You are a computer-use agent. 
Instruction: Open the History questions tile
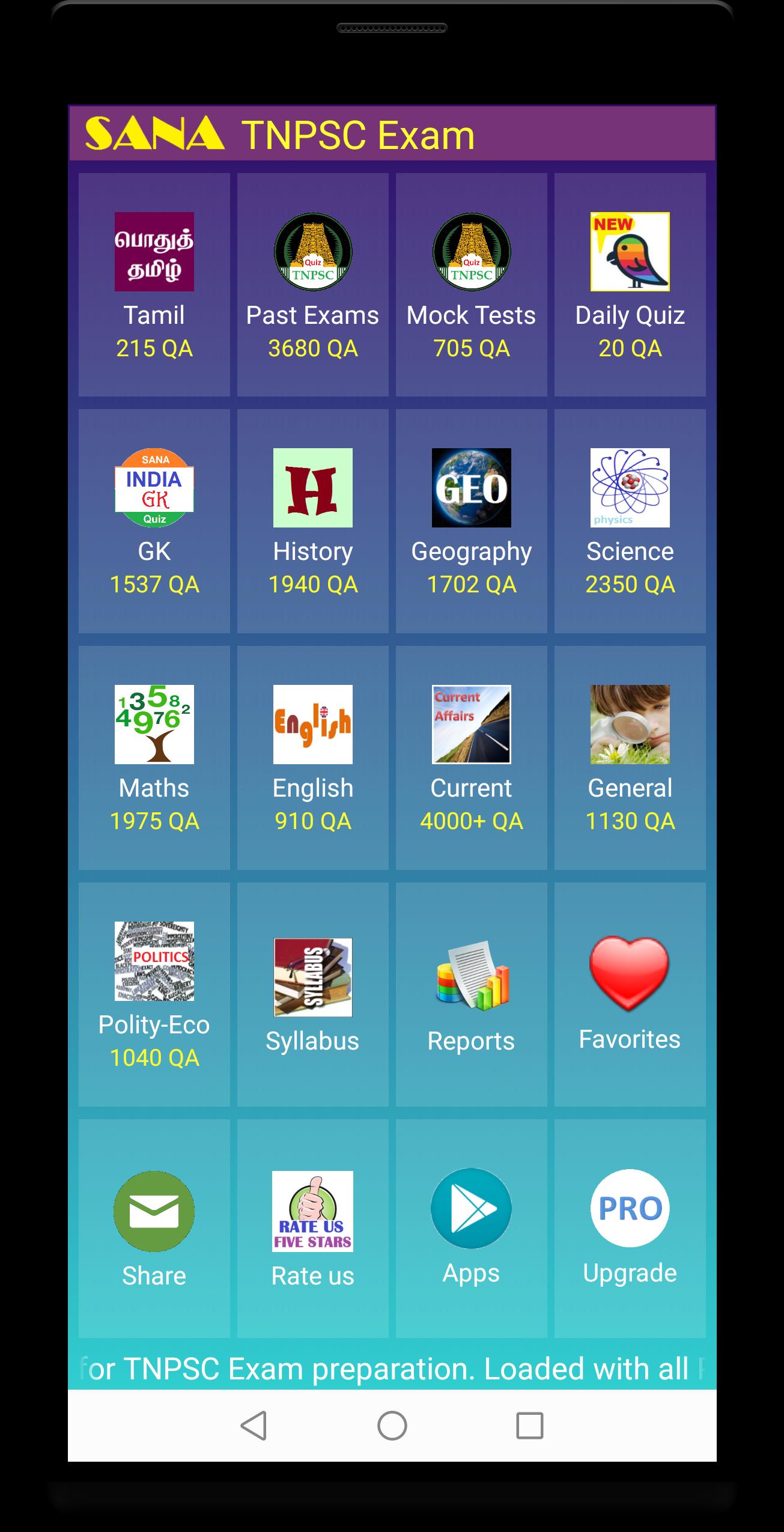(312, 520)
